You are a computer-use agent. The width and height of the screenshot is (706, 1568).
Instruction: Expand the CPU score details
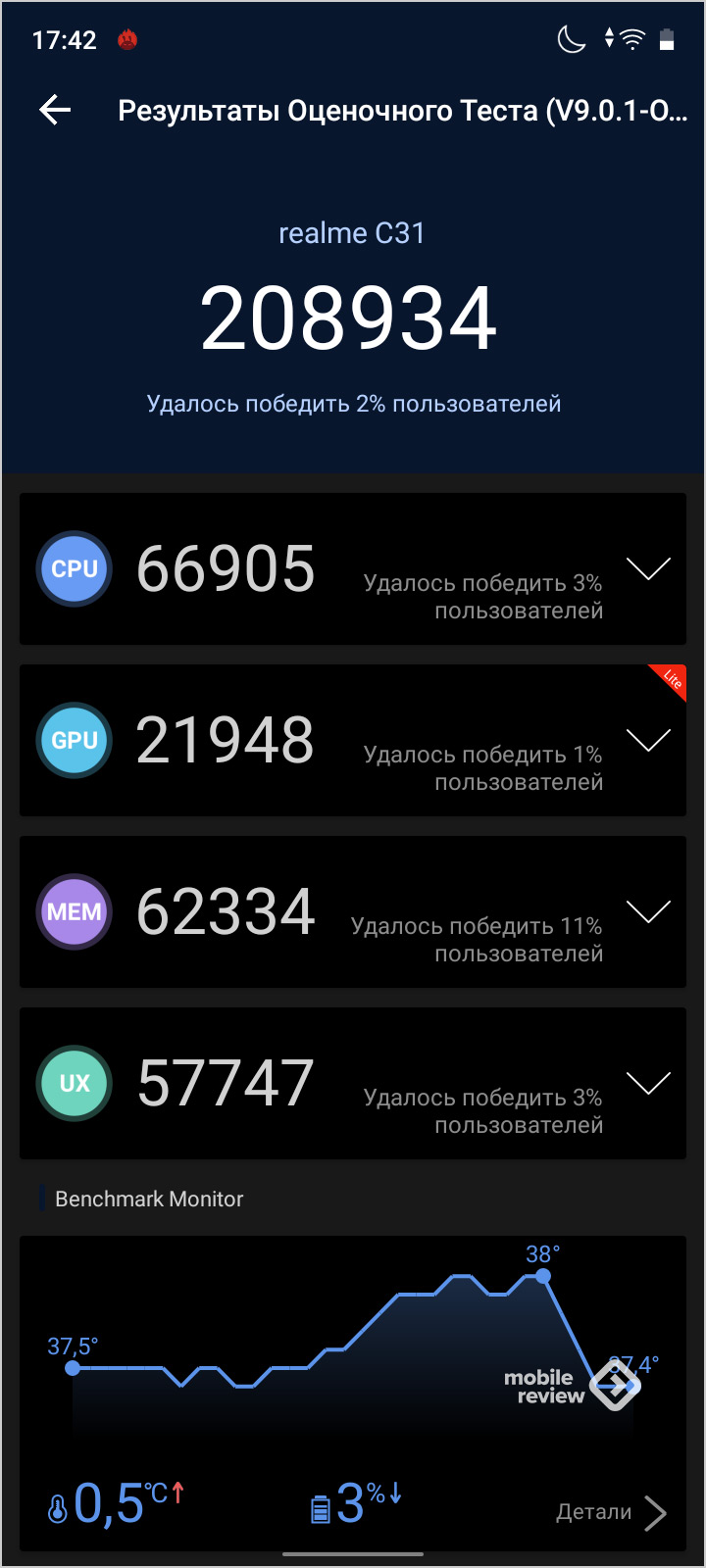click(648, 568)
